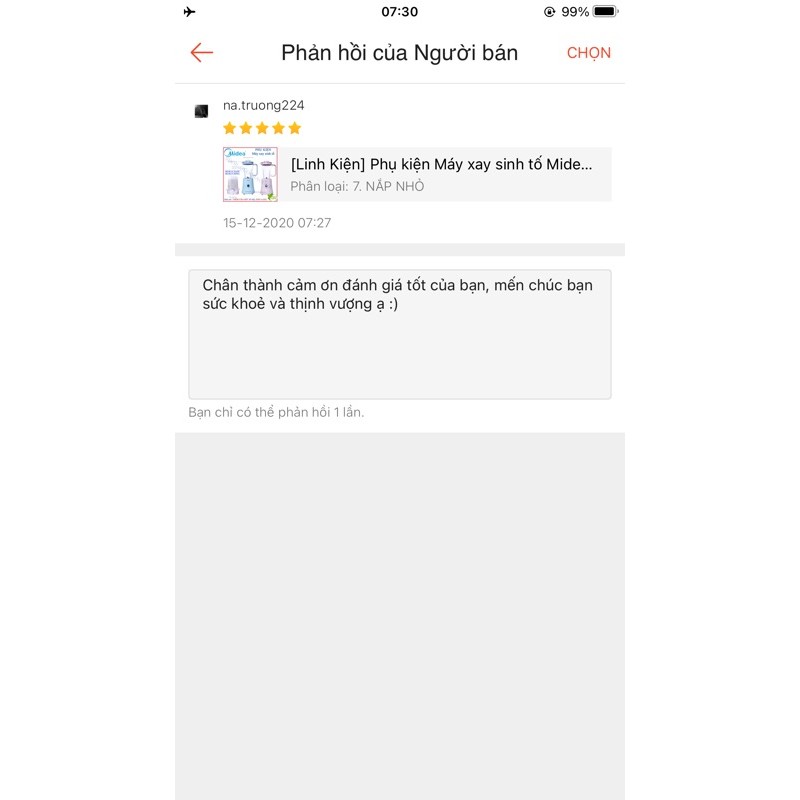Screen dimensions: 800x800
Task: Focus the seller reply text box
Action: [399, 334]
